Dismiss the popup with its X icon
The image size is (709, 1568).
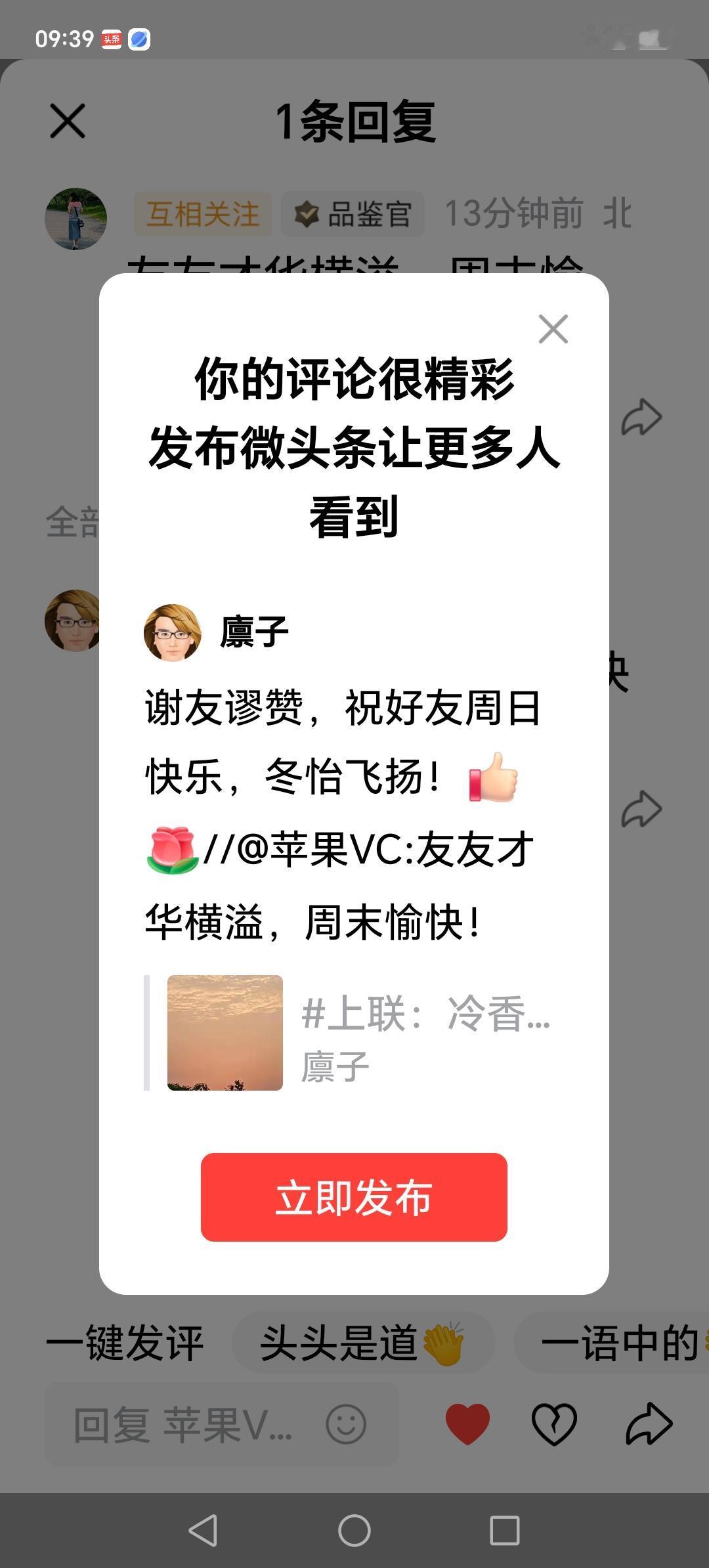tap(555, 329)
